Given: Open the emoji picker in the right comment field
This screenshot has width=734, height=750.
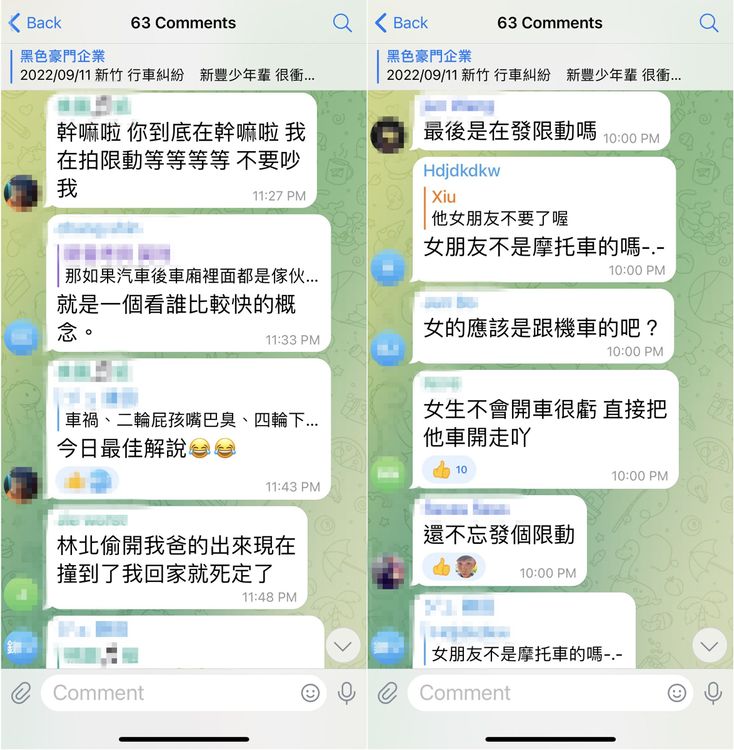Looking at the screenshot, I should click(x=675, y=692).
